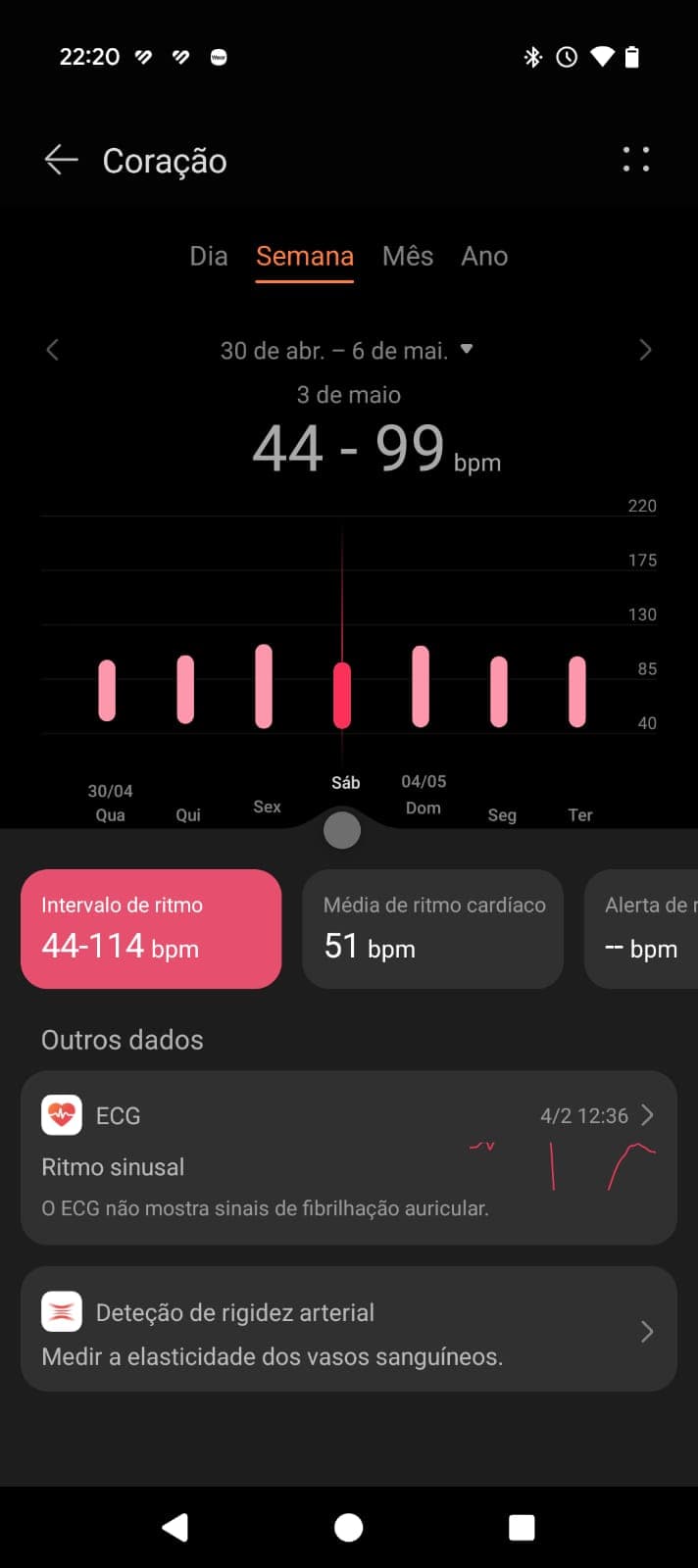The image size is (698, 1568).
Task: Open the recent apps view
Action: 522,1527
